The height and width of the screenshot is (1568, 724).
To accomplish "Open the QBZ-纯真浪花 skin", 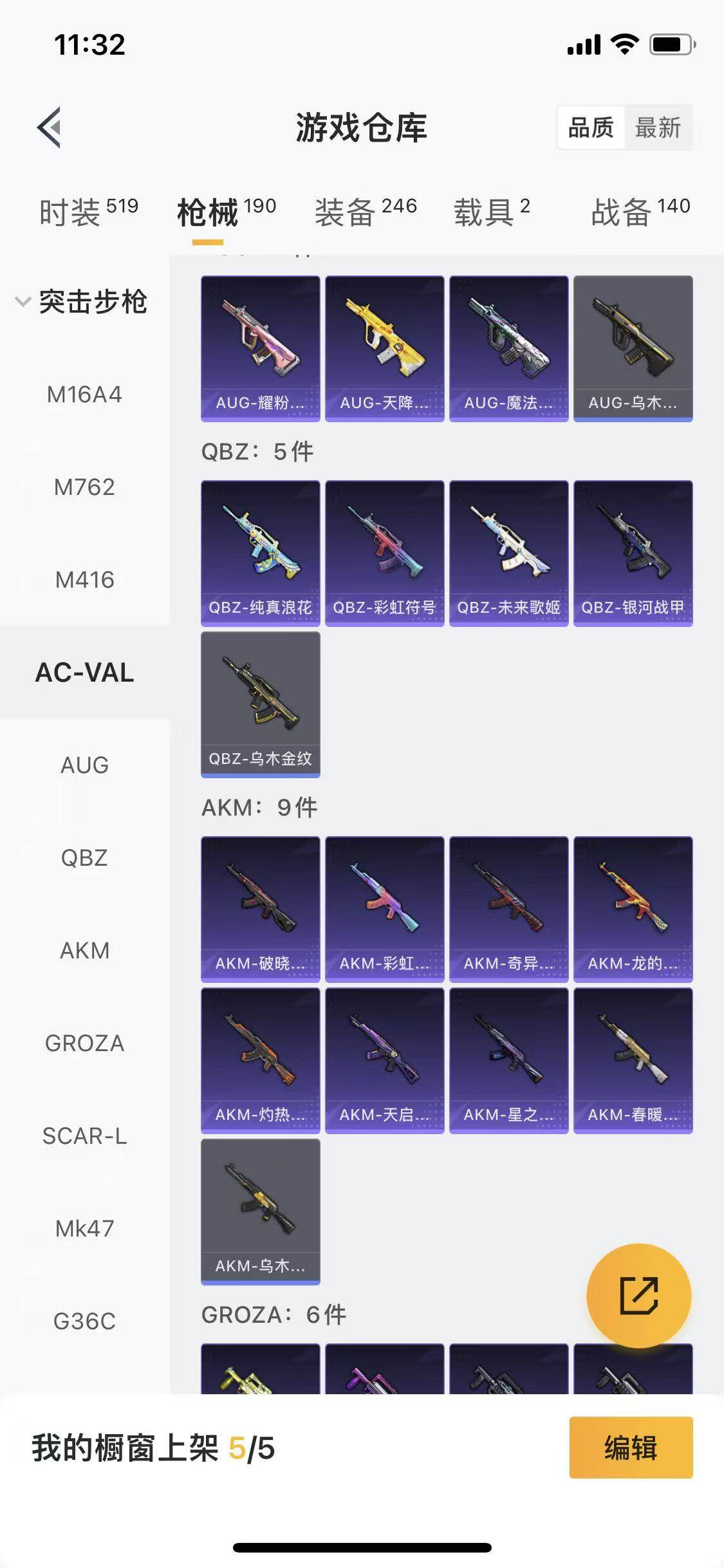I will point(260,552).
